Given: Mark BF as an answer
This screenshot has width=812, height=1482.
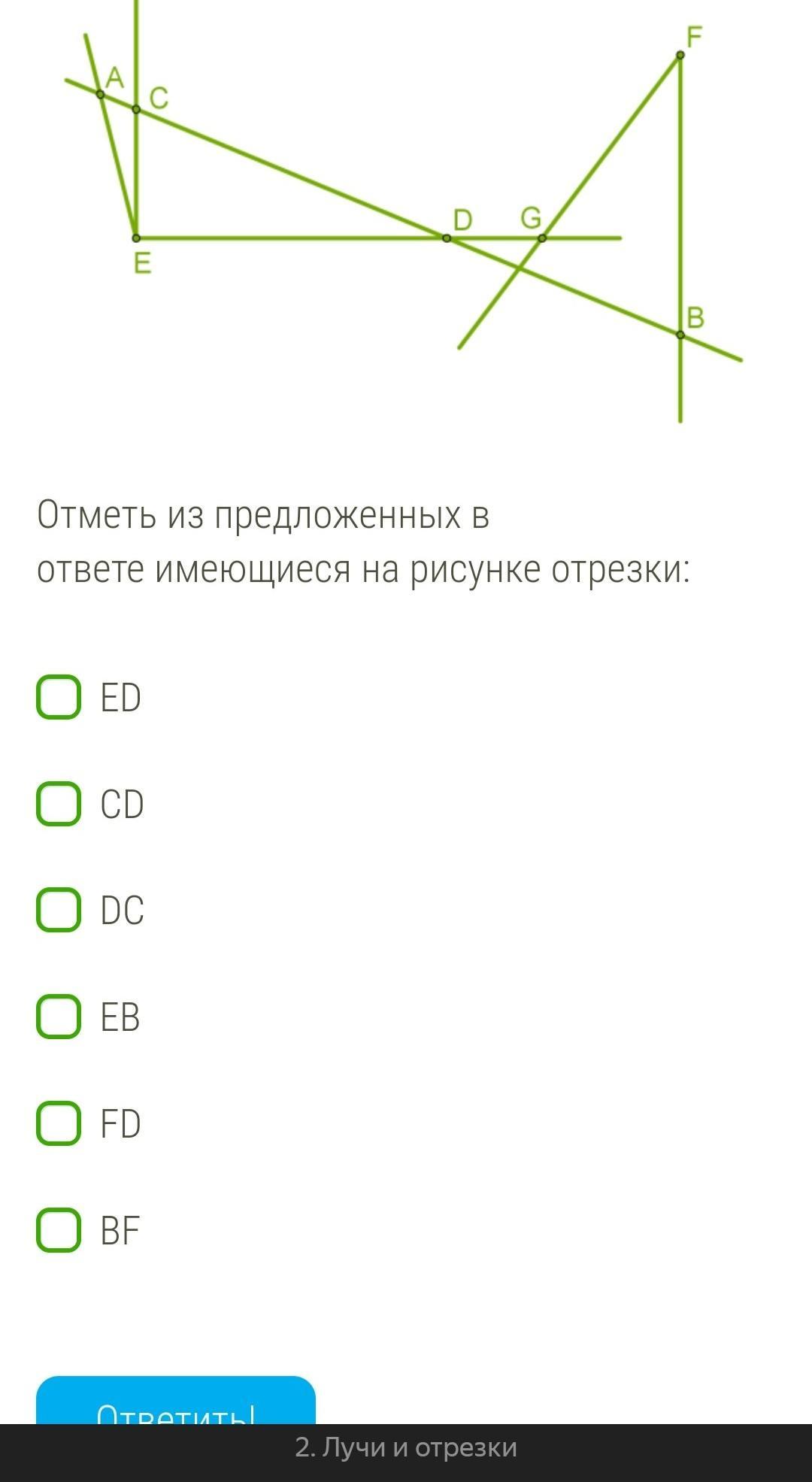Looking at the screenshot, I should point(59,1230).
